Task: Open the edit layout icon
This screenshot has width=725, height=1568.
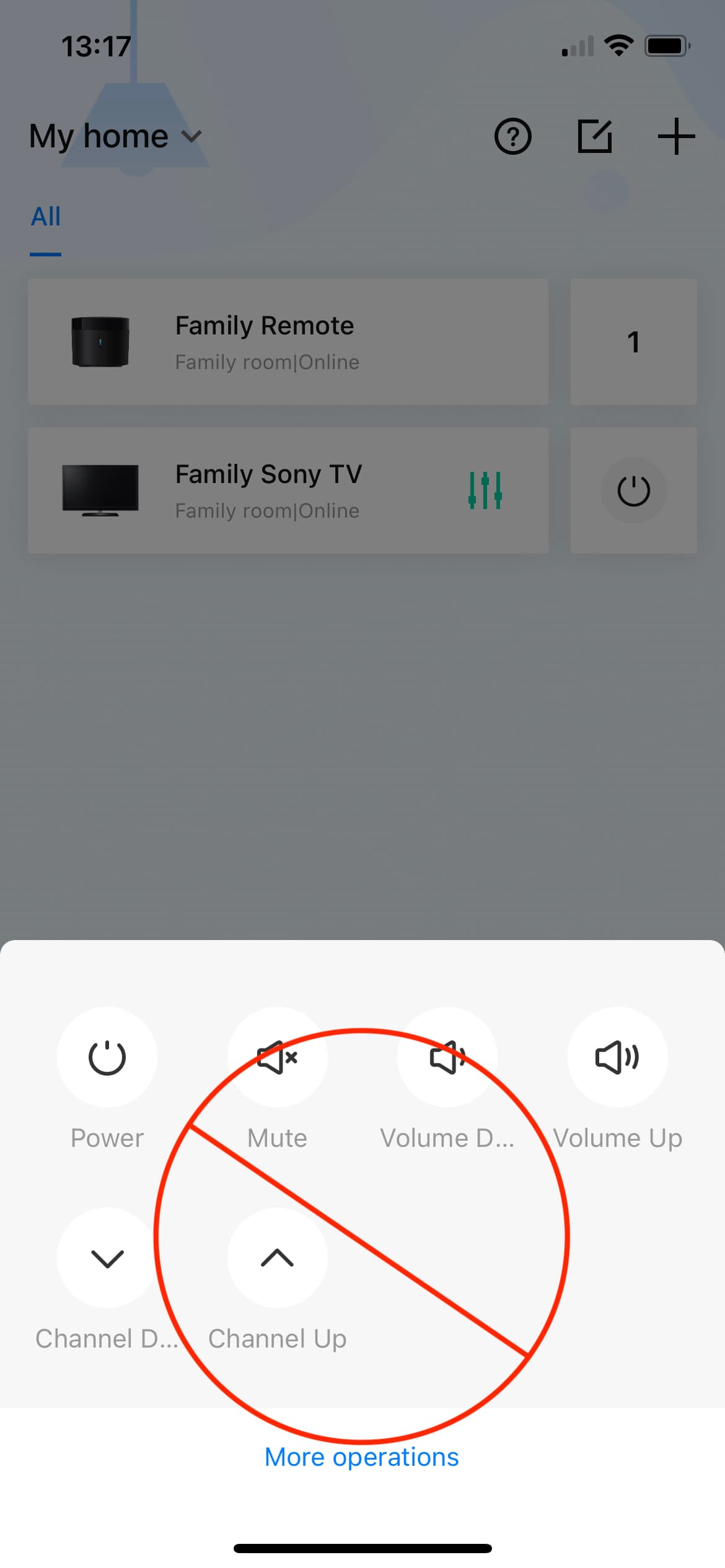Action: tap(594, 136)
